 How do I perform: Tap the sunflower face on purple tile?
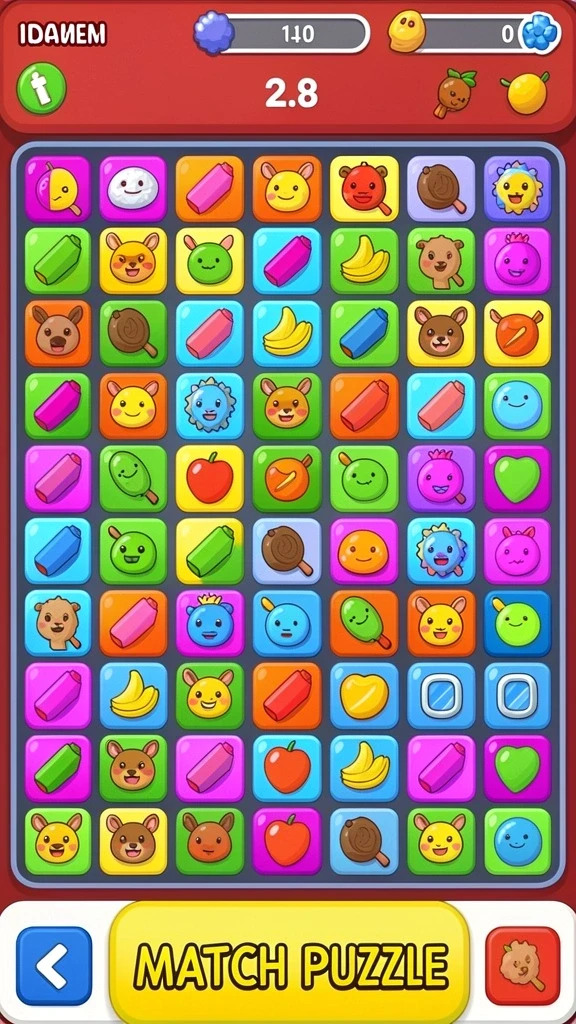tap(517, 188)
